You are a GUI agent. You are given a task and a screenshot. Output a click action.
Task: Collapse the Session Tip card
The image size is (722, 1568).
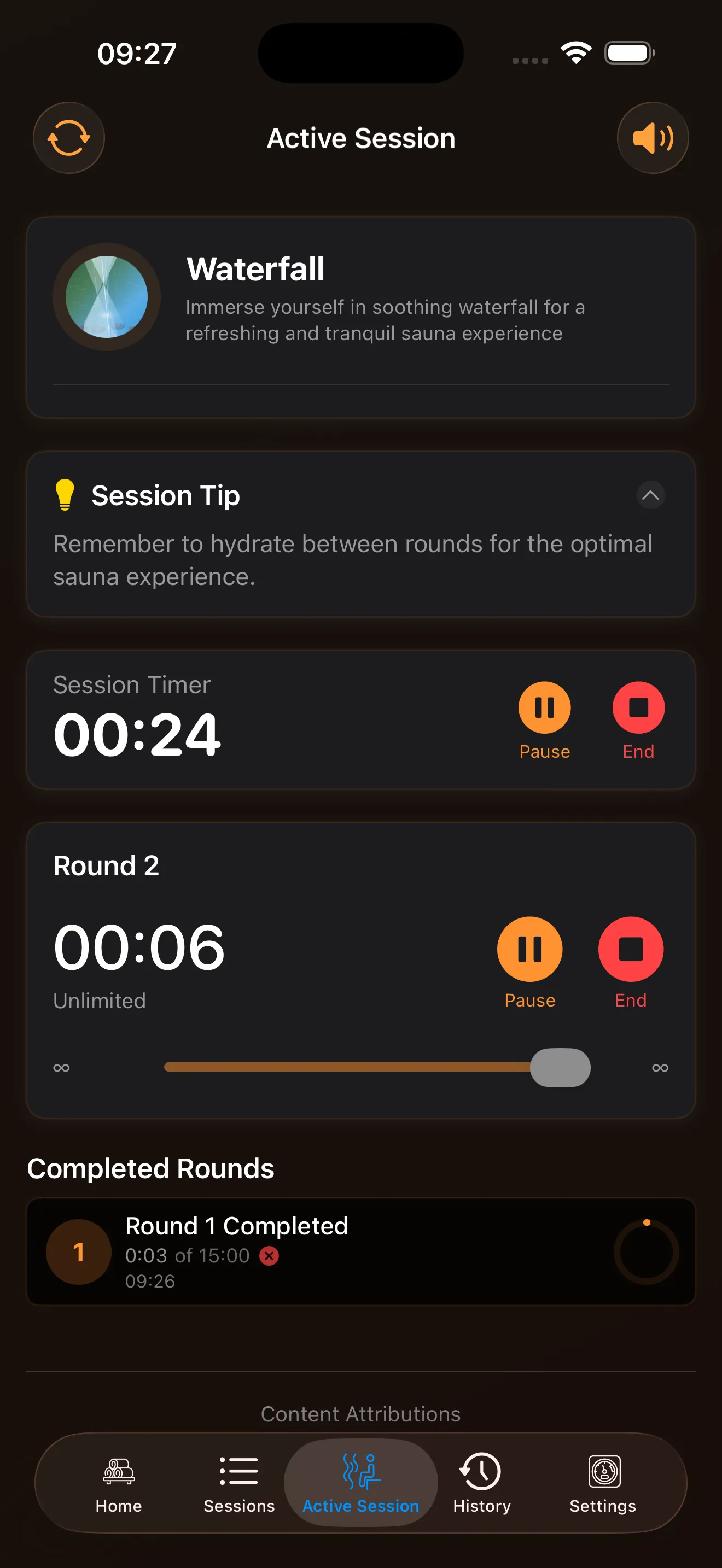tap(650, 495)
